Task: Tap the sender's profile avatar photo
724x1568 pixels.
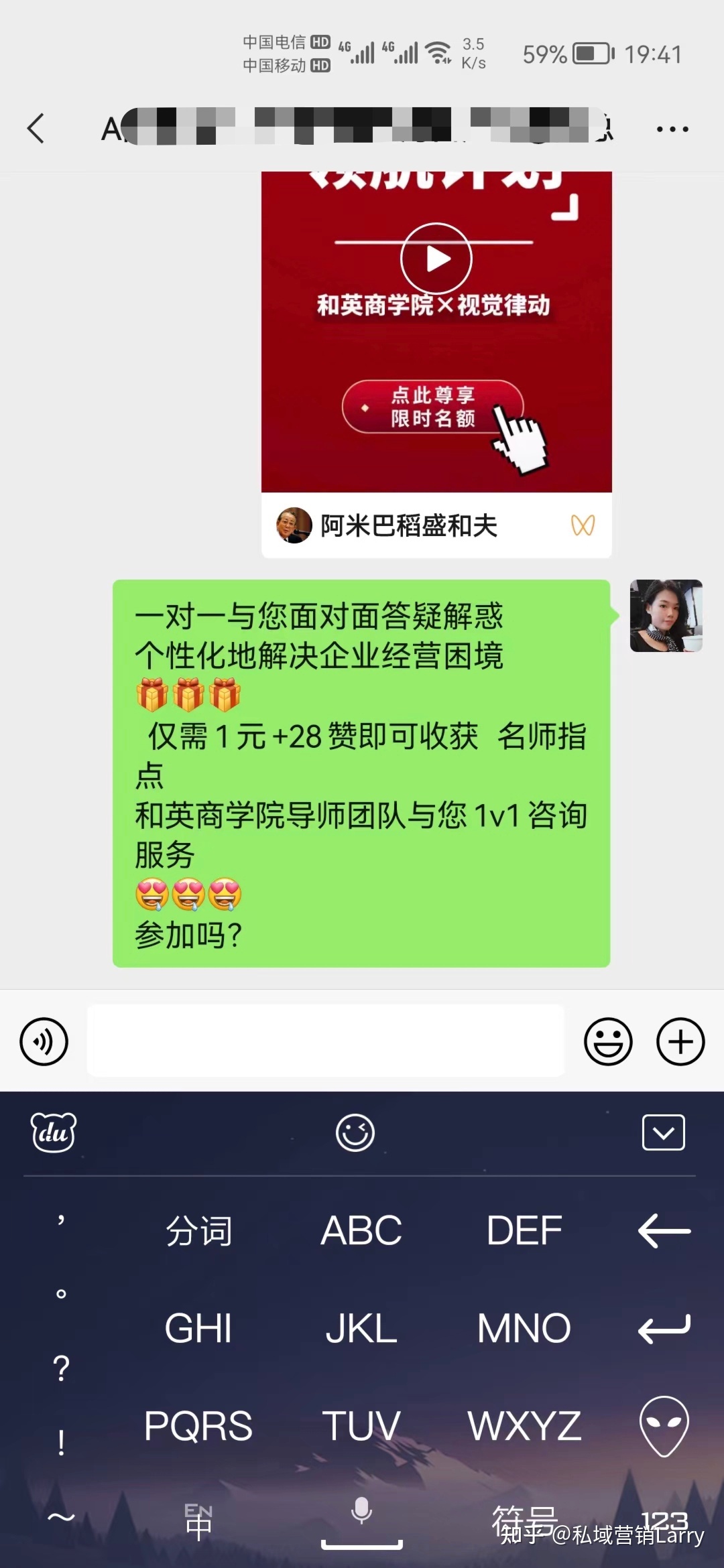Action: [x=666, y=616]
